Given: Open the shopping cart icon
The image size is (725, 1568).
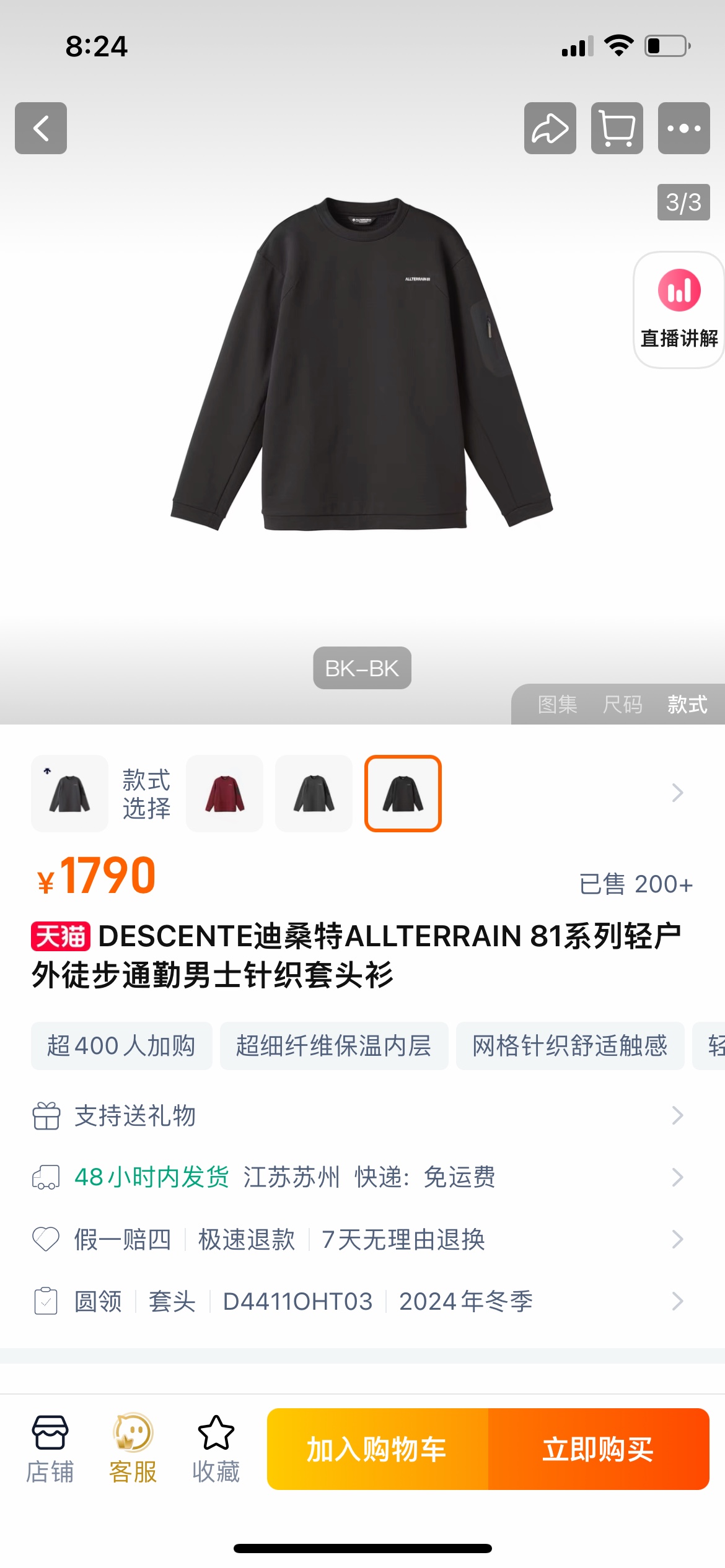Looking at the screenshot, I should coord(617,128).
